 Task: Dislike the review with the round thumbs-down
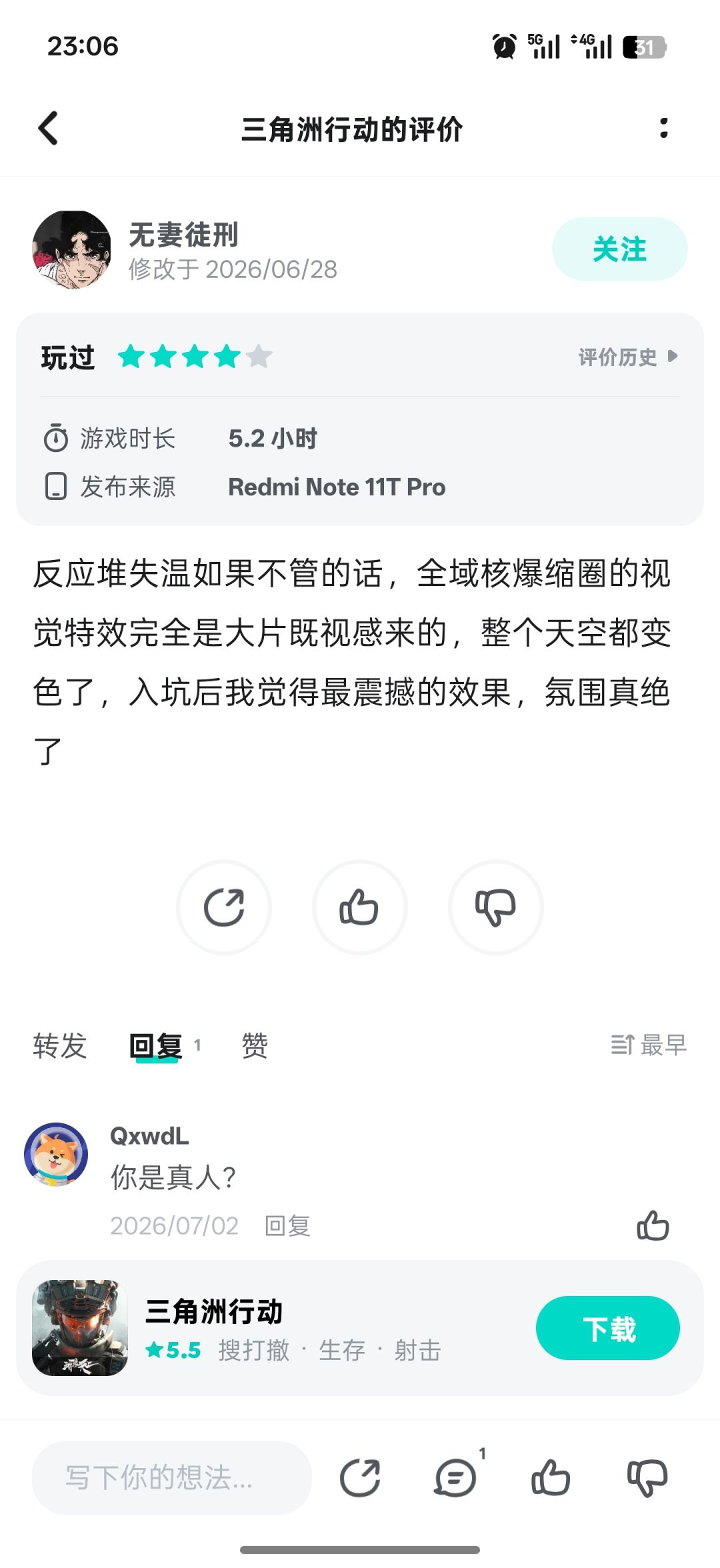(495, 907)
